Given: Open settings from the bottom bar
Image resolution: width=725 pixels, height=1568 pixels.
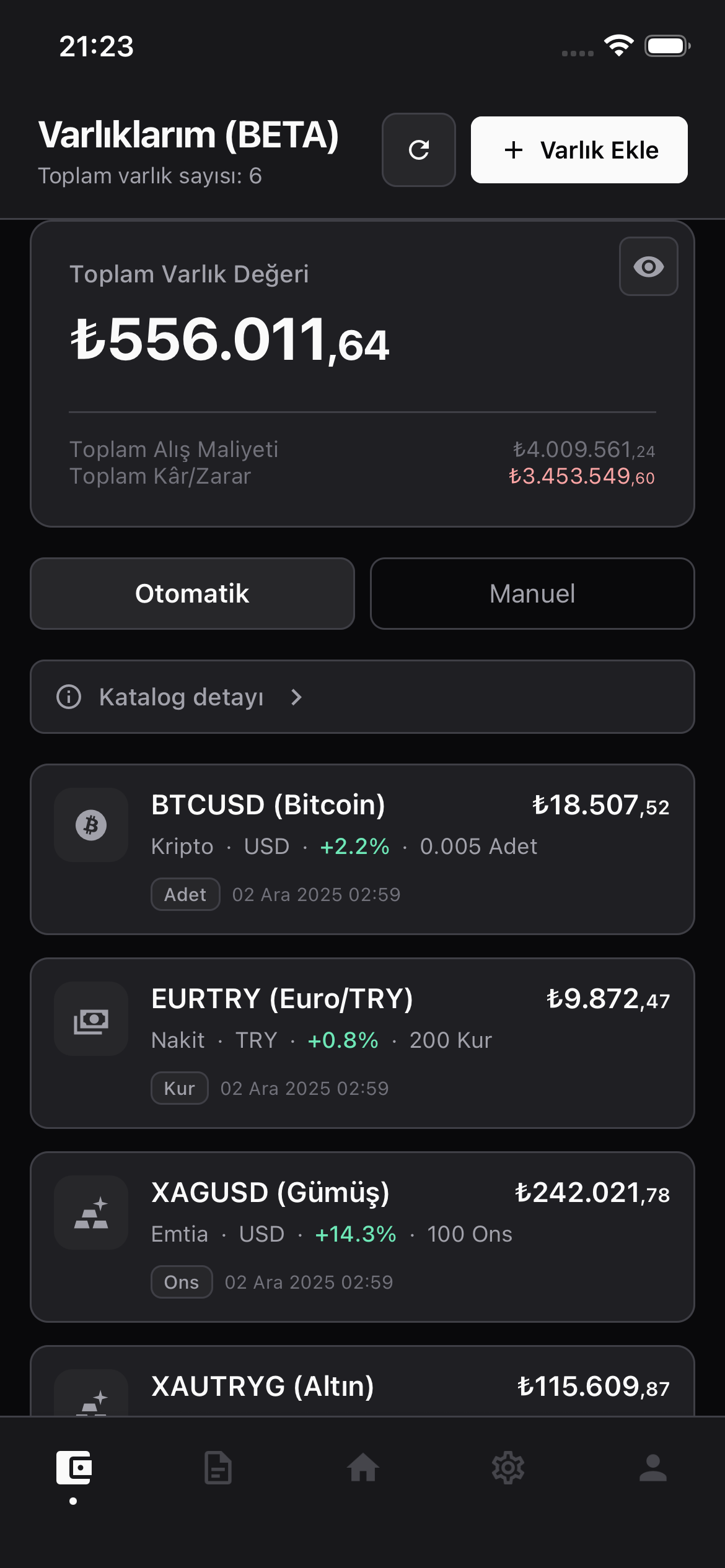Looking at the screenshot, I should [507, 1467].
